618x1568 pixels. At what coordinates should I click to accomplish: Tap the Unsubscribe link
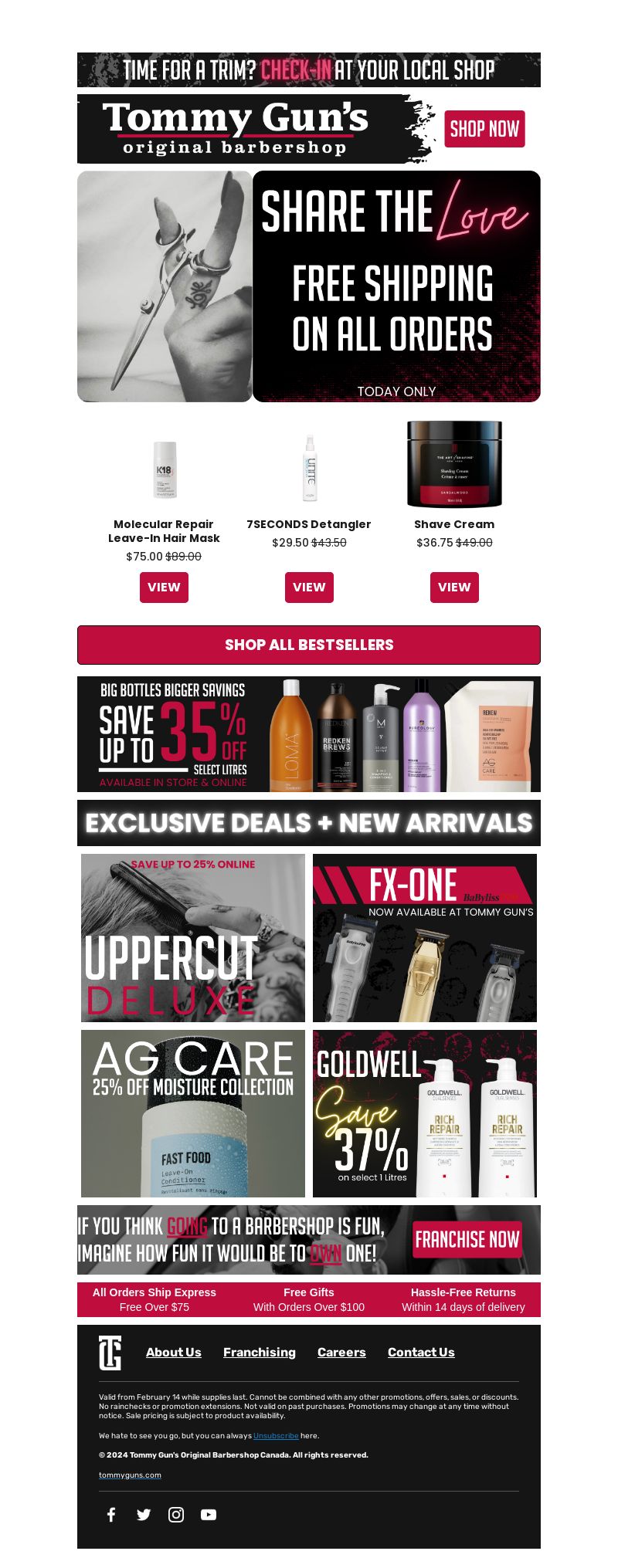(276, 1435)
